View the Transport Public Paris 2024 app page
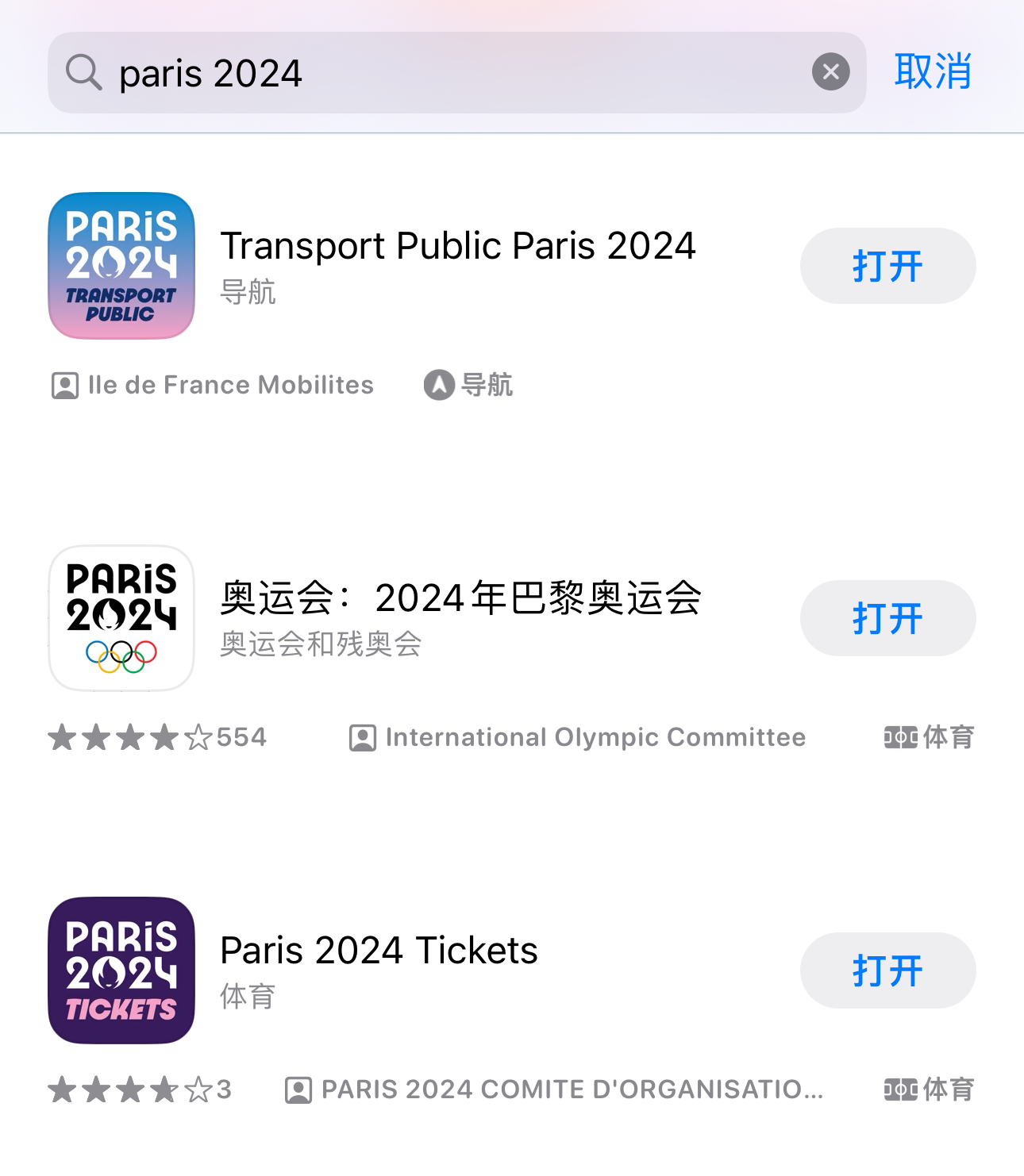This screenshot has height=1176, width=1024. 457,246
